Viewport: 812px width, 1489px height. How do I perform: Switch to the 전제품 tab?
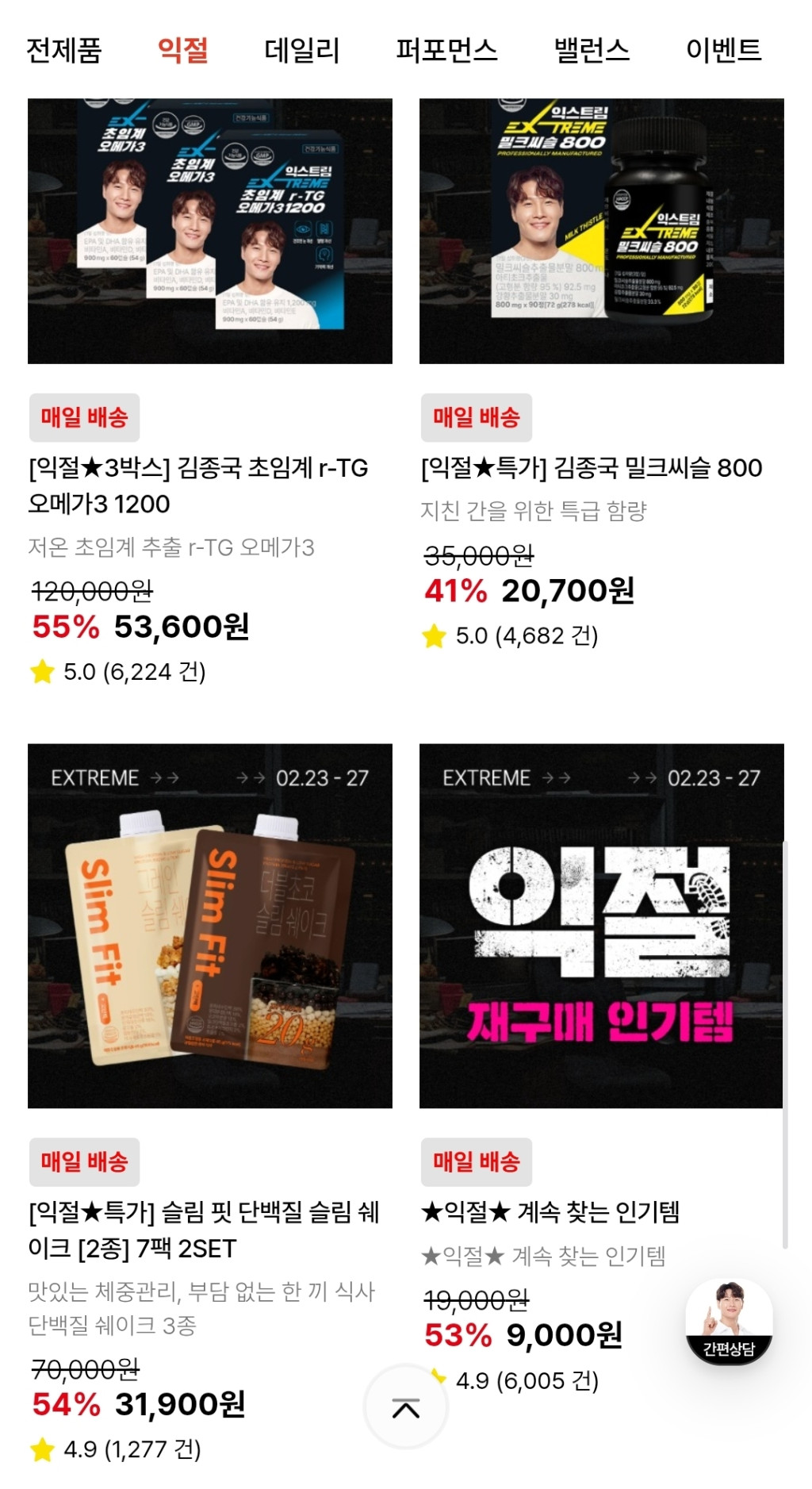[64, 50]
